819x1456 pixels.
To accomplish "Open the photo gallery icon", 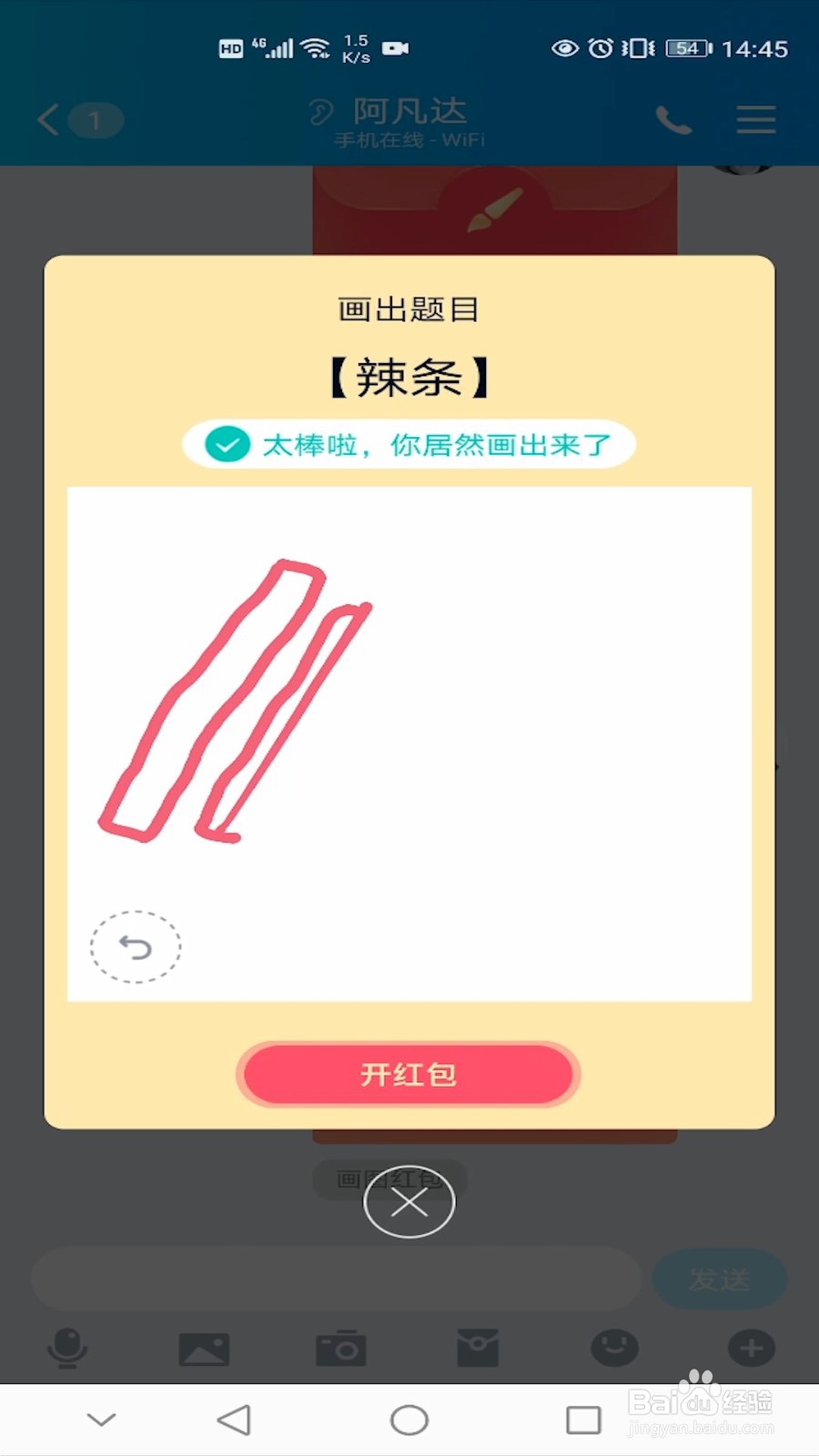I will 205,1350.
